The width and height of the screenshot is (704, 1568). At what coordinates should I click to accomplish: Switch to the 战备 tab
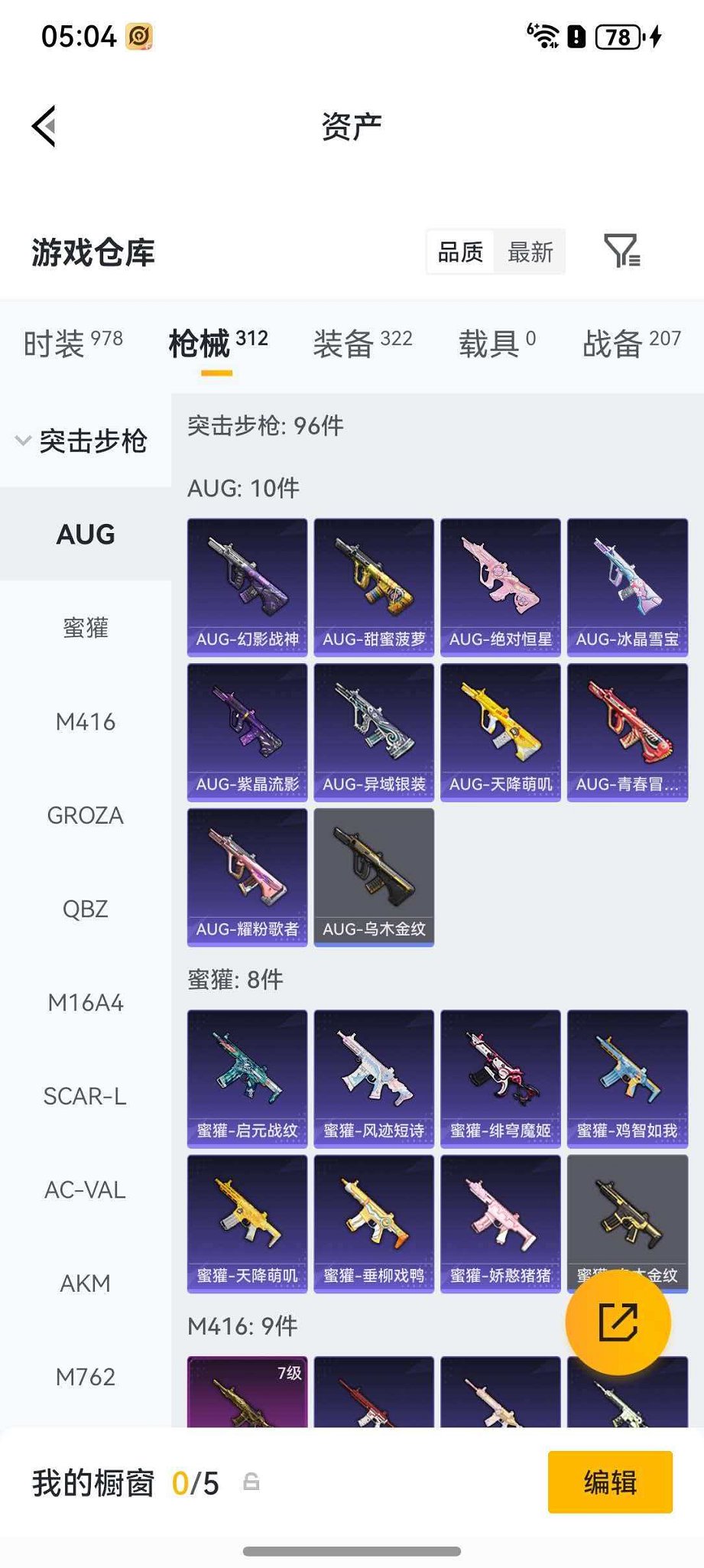click(631, 343)
